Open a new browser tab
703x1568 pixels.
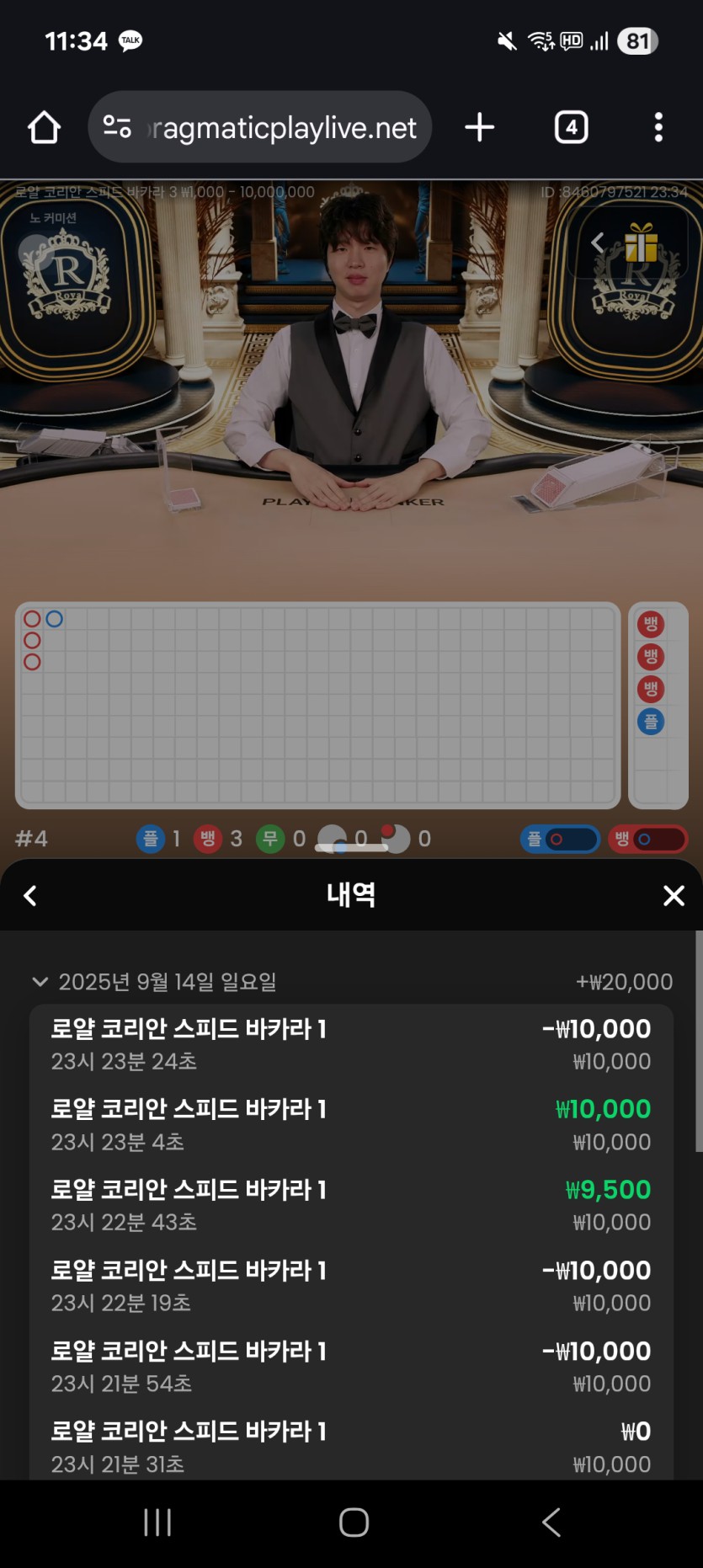click(479, 128)
